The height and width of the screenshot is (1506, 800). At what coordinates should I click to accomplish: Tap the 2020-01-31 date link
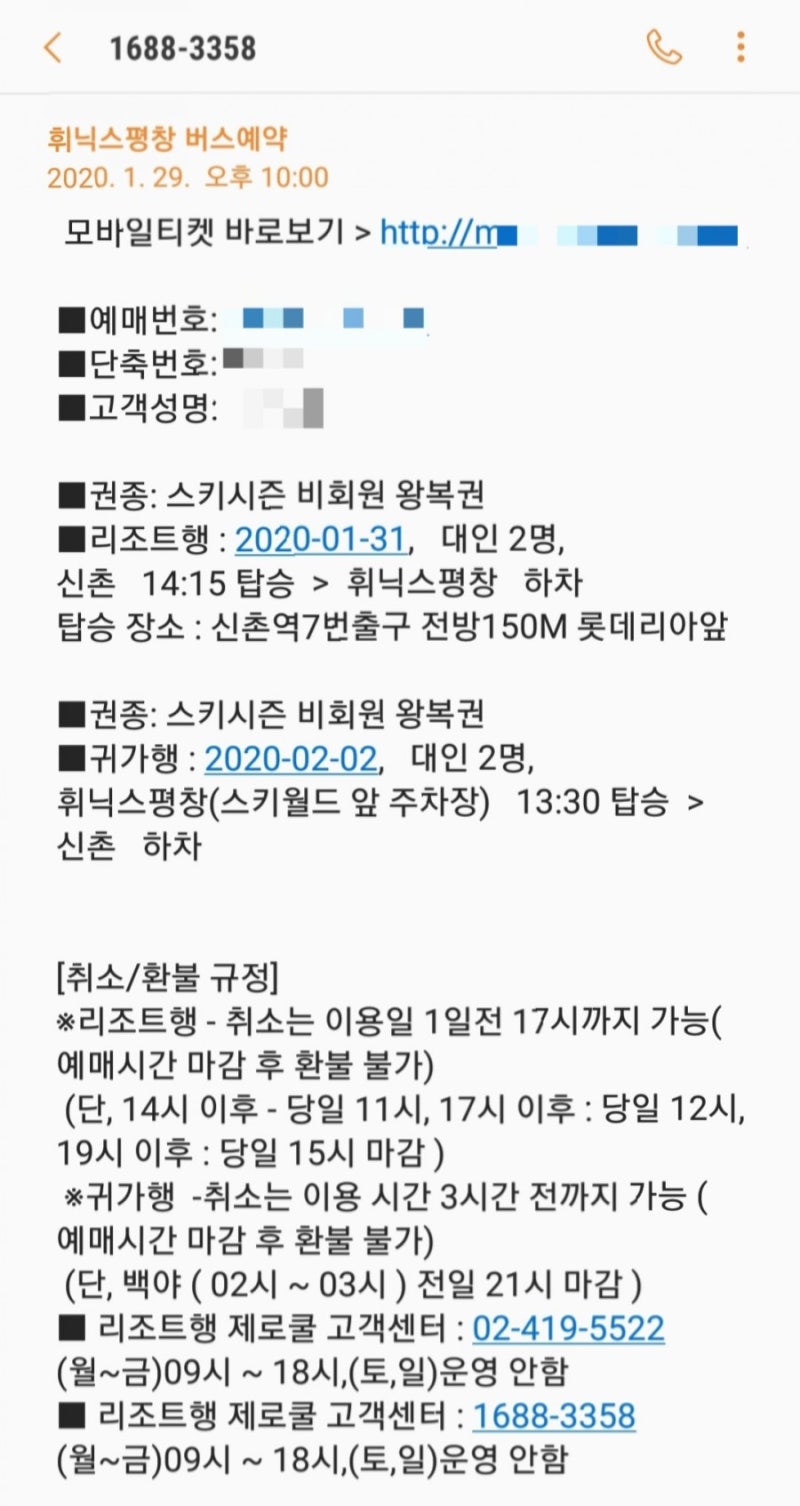tap(320, 540)
